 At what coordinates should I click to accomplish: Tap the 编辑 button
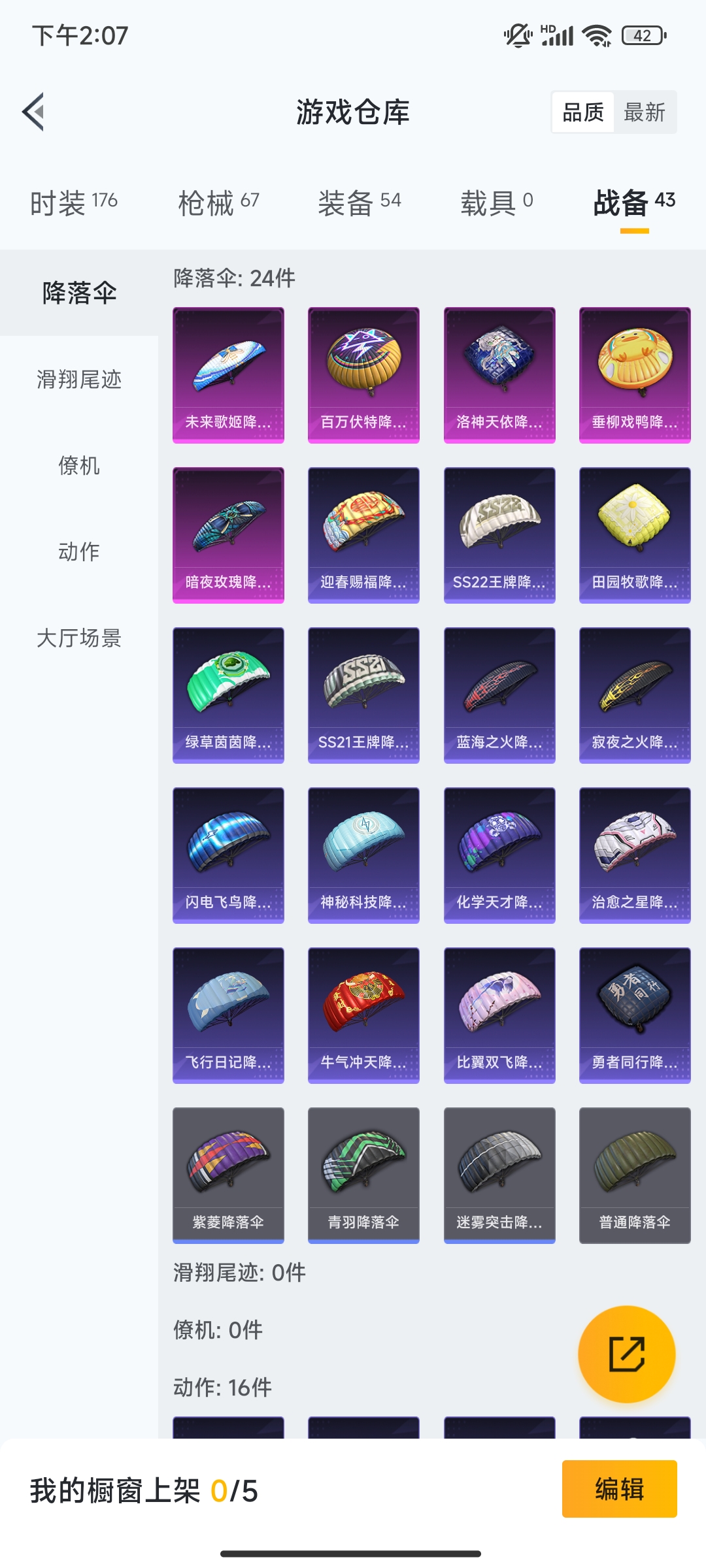619,1489
